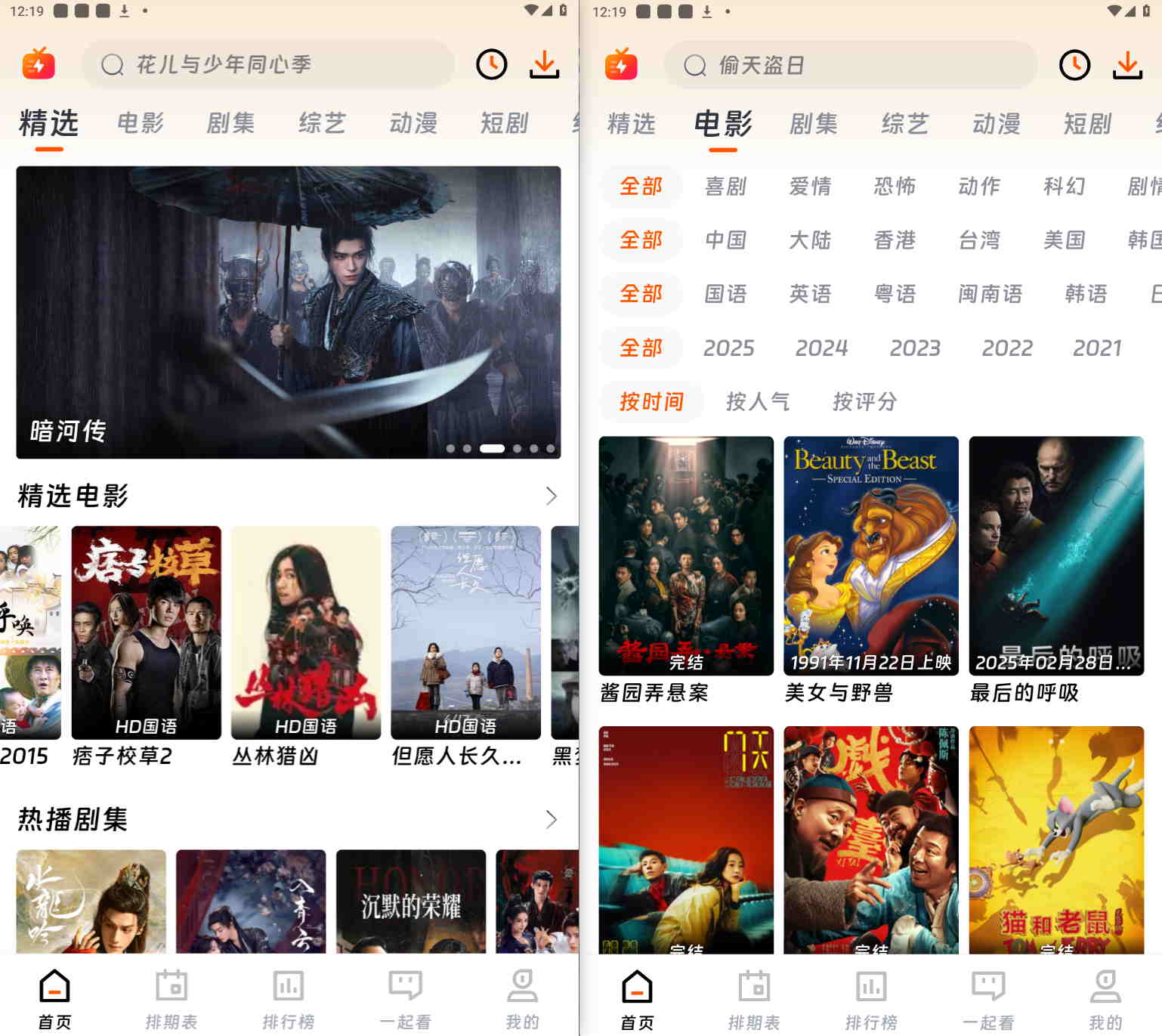Expand the 精选电影 section arrow
Image resolution: width=1162 pixels, height=1036 pixels.
point(552,496)
